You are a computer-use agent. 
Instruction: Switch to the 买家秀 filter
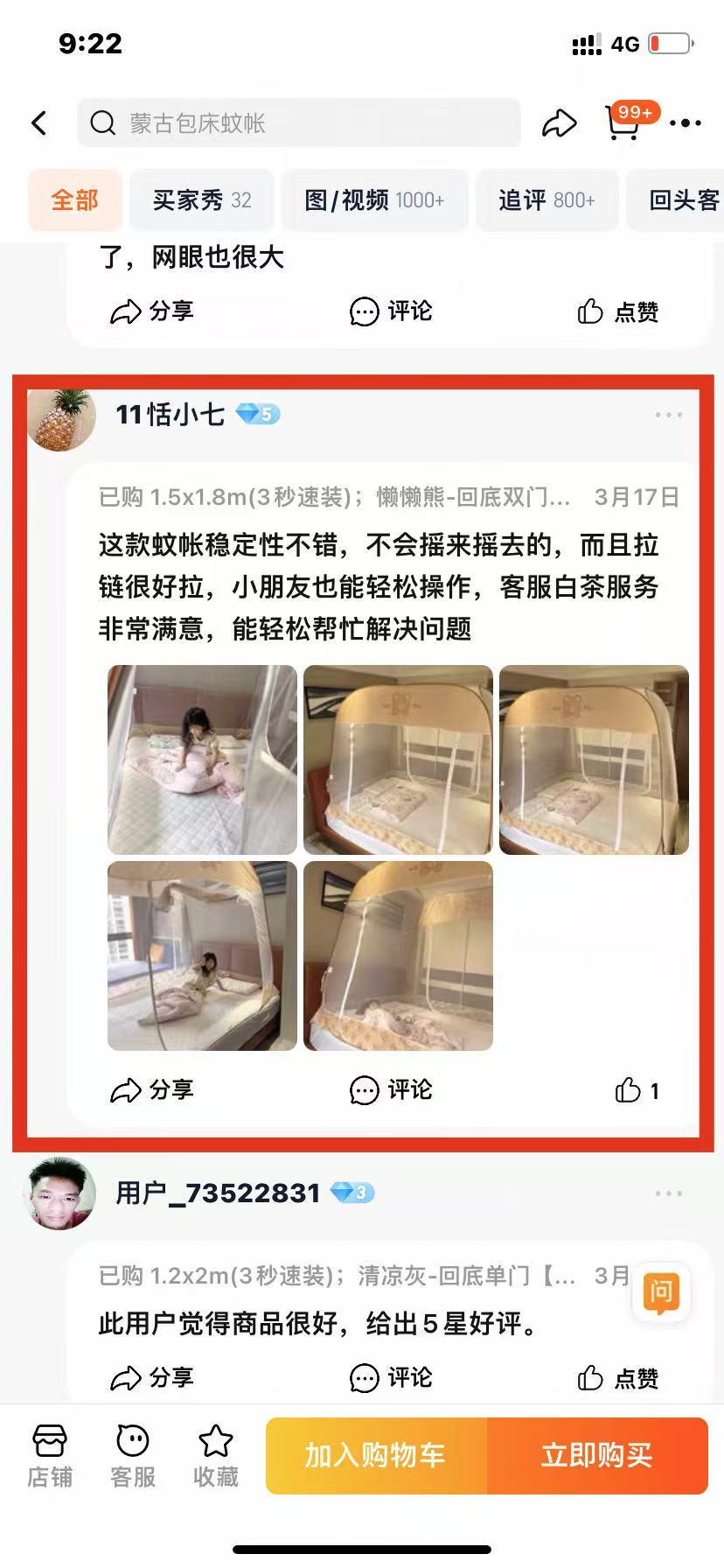[201, 200]
